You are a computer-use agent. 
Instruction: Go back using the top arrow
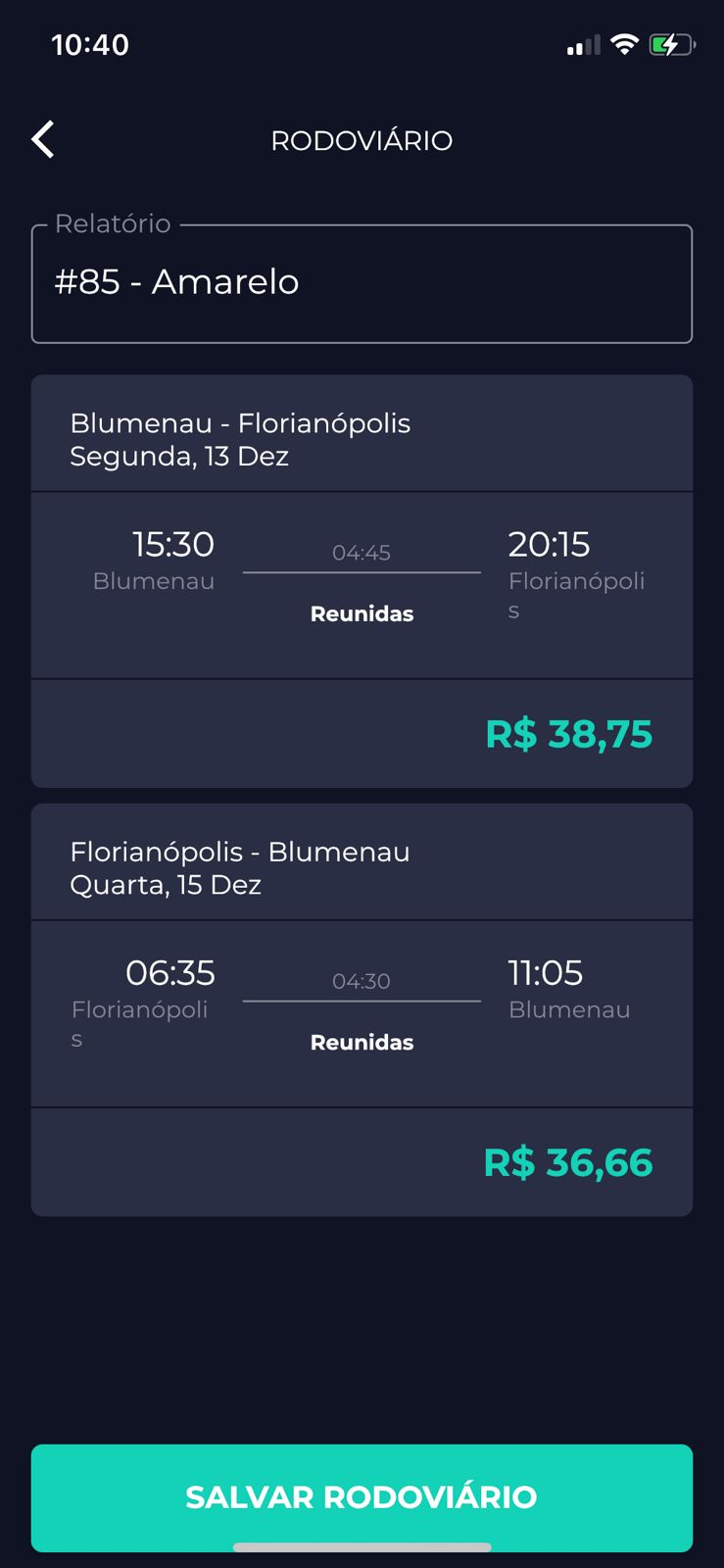tap(43, 140)
